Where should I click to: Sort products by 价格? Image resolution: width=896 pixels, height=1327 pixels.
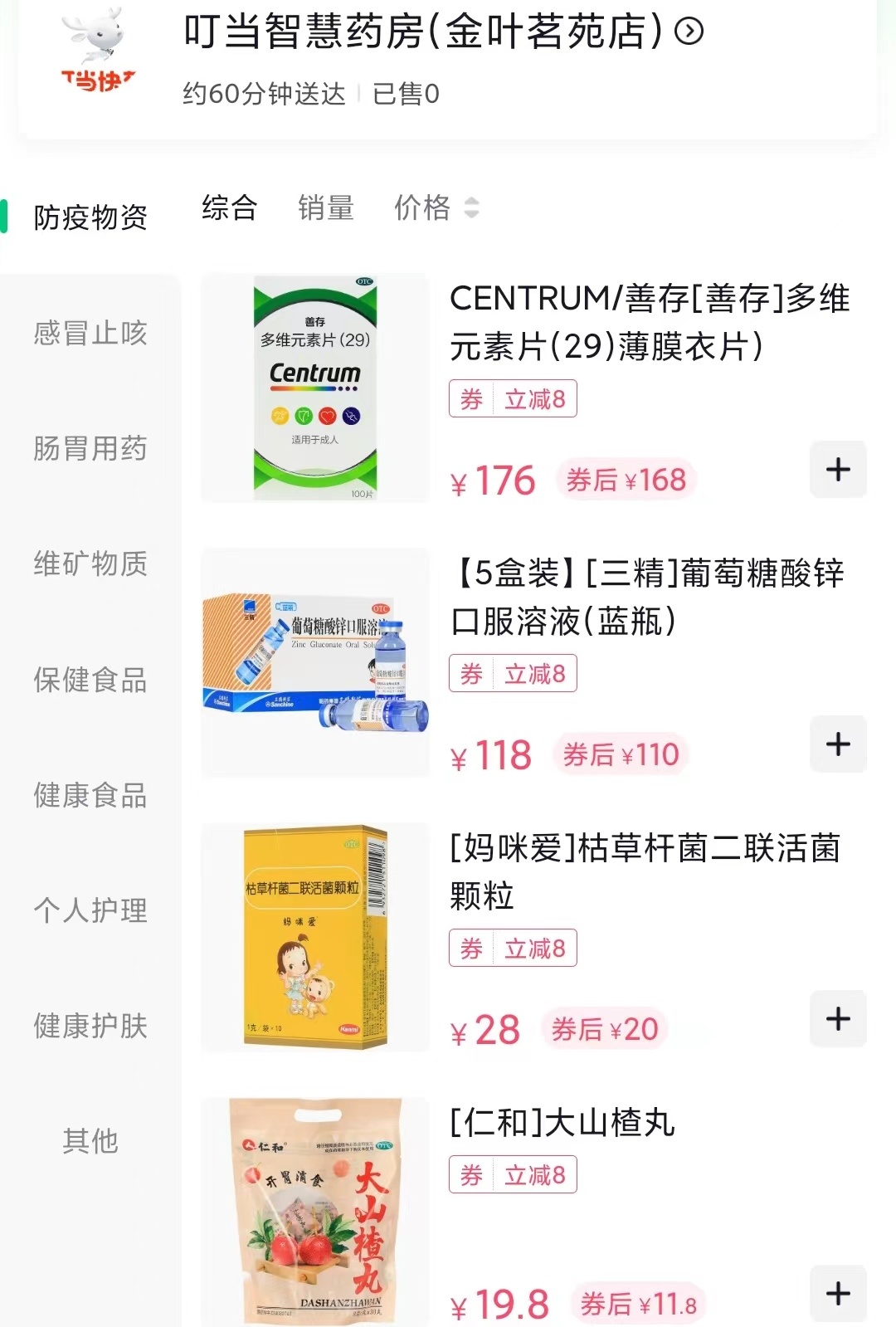[436, 207]
